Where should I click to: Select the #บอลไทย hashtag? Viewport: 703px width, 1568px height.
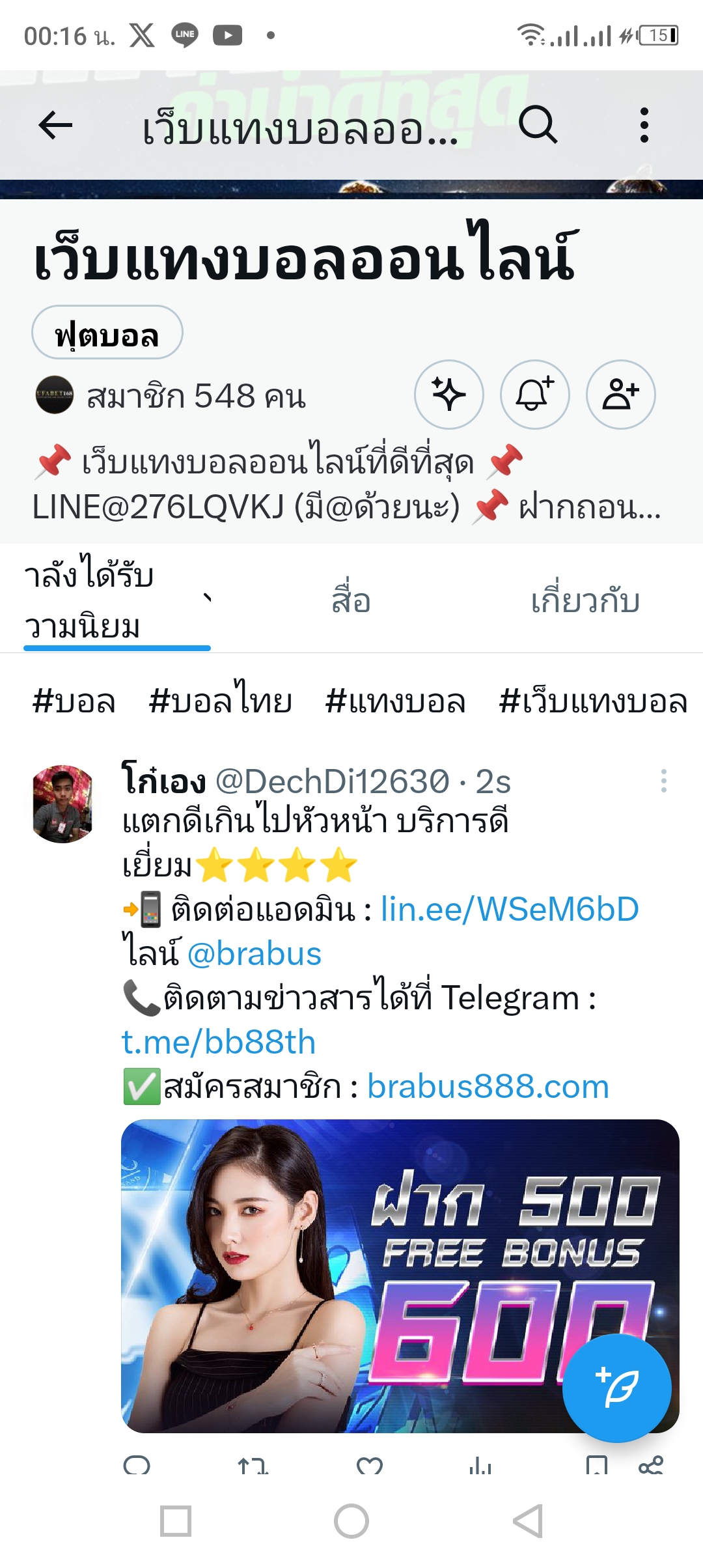tap(220, 701)
